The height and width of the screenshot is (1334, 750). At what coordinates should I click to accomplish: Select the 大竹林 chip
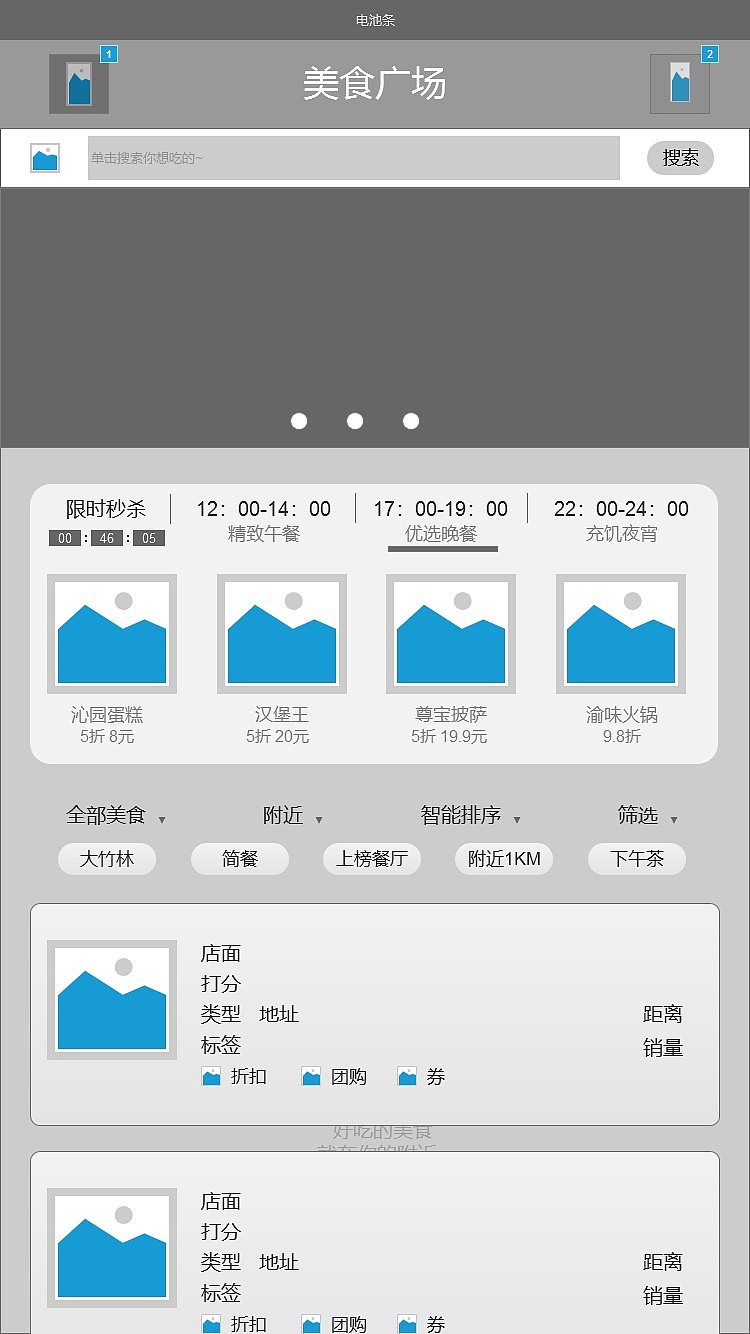(107, 859)
